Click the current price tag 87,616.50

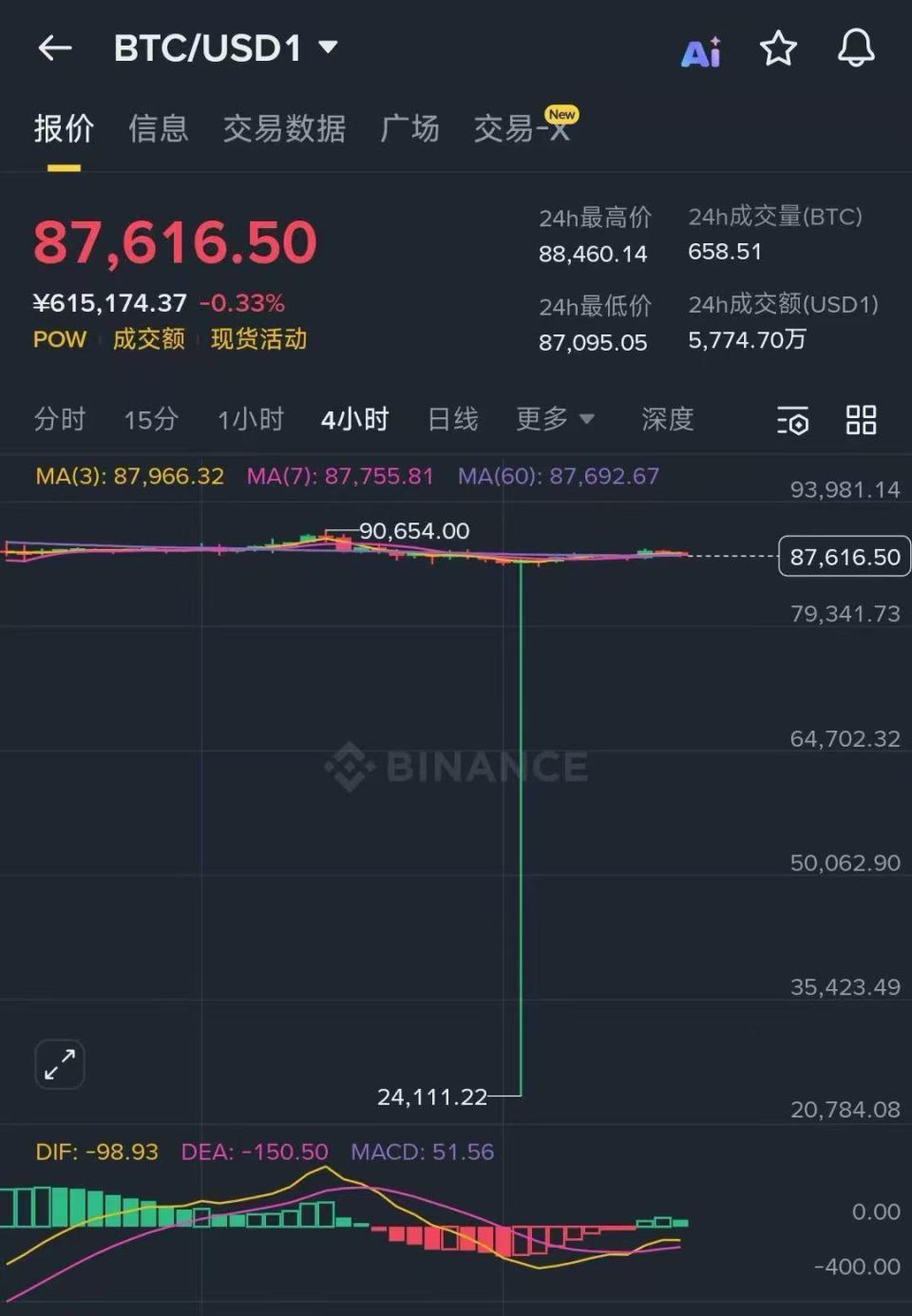(x=842, y=558)
